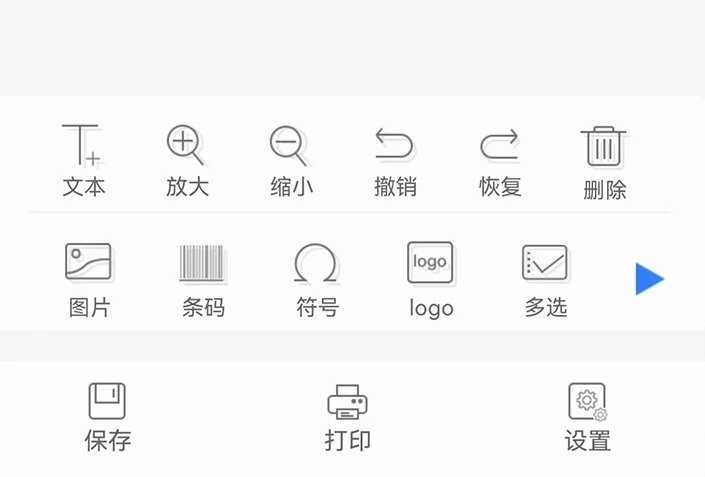Show more tools with blue arrow
The image size is (705, 477).
click(649, 279)
